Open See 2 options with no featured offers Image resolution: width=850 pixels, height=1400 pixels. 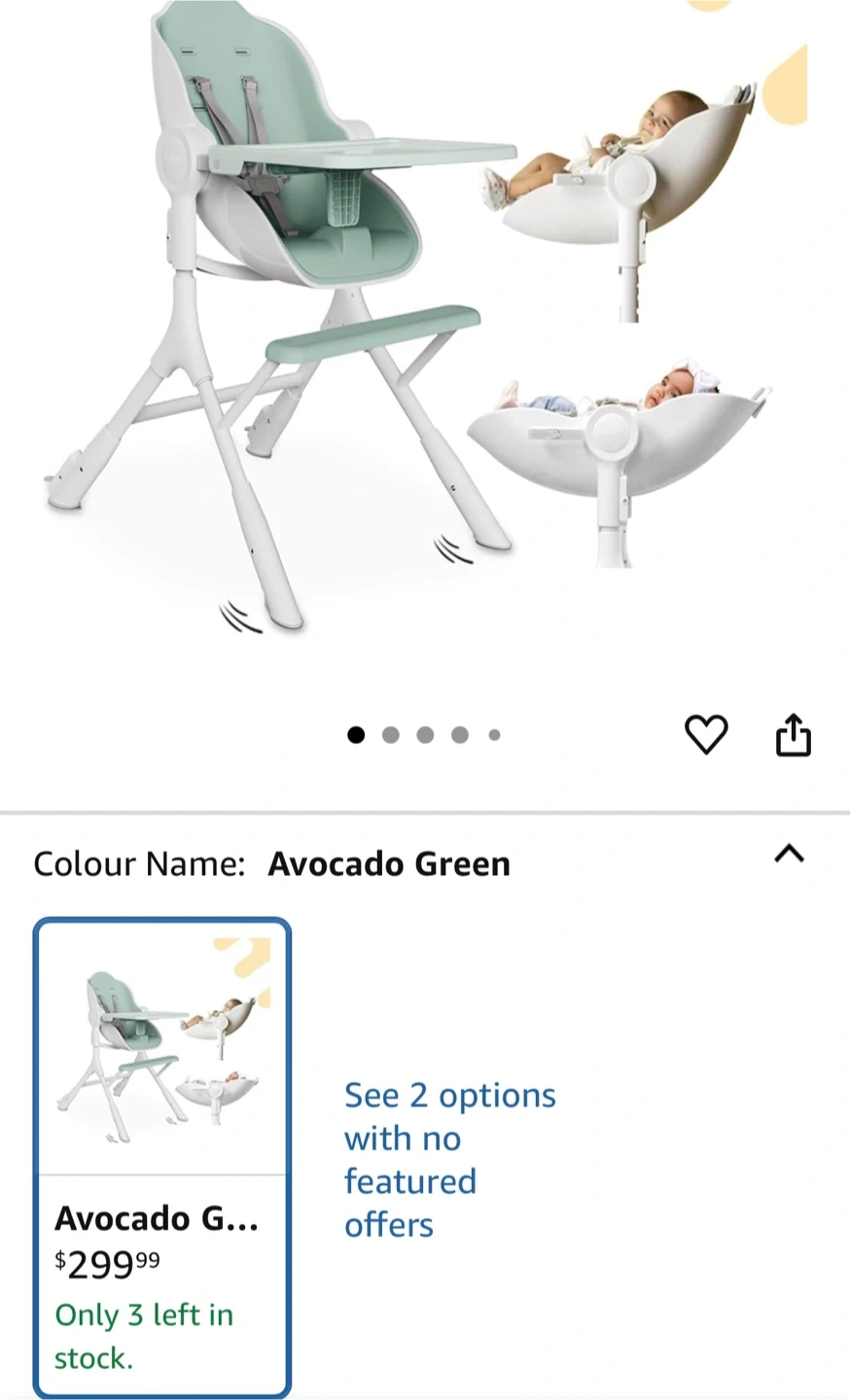click(449, 1160)
